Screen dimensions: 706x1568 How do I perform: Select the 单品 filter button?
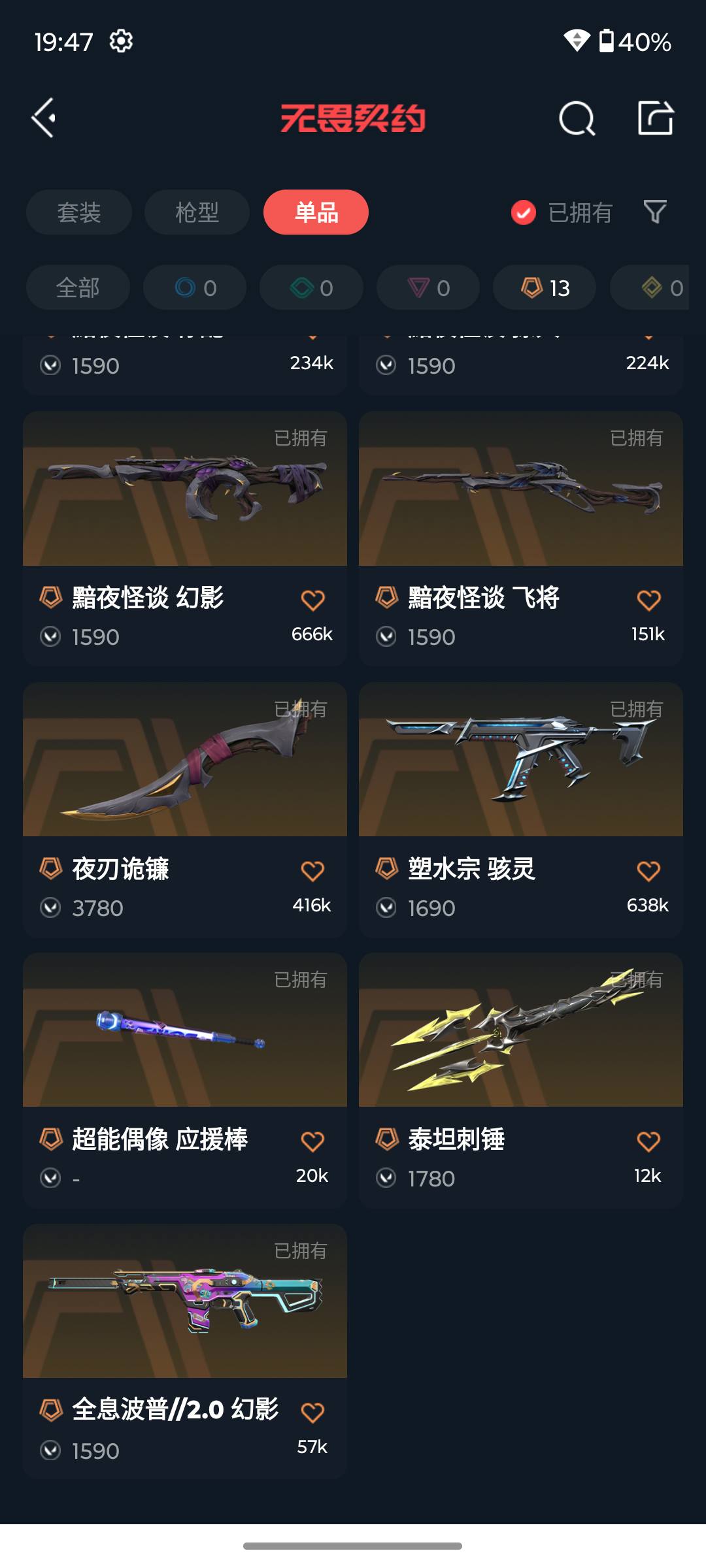point(316,212)
